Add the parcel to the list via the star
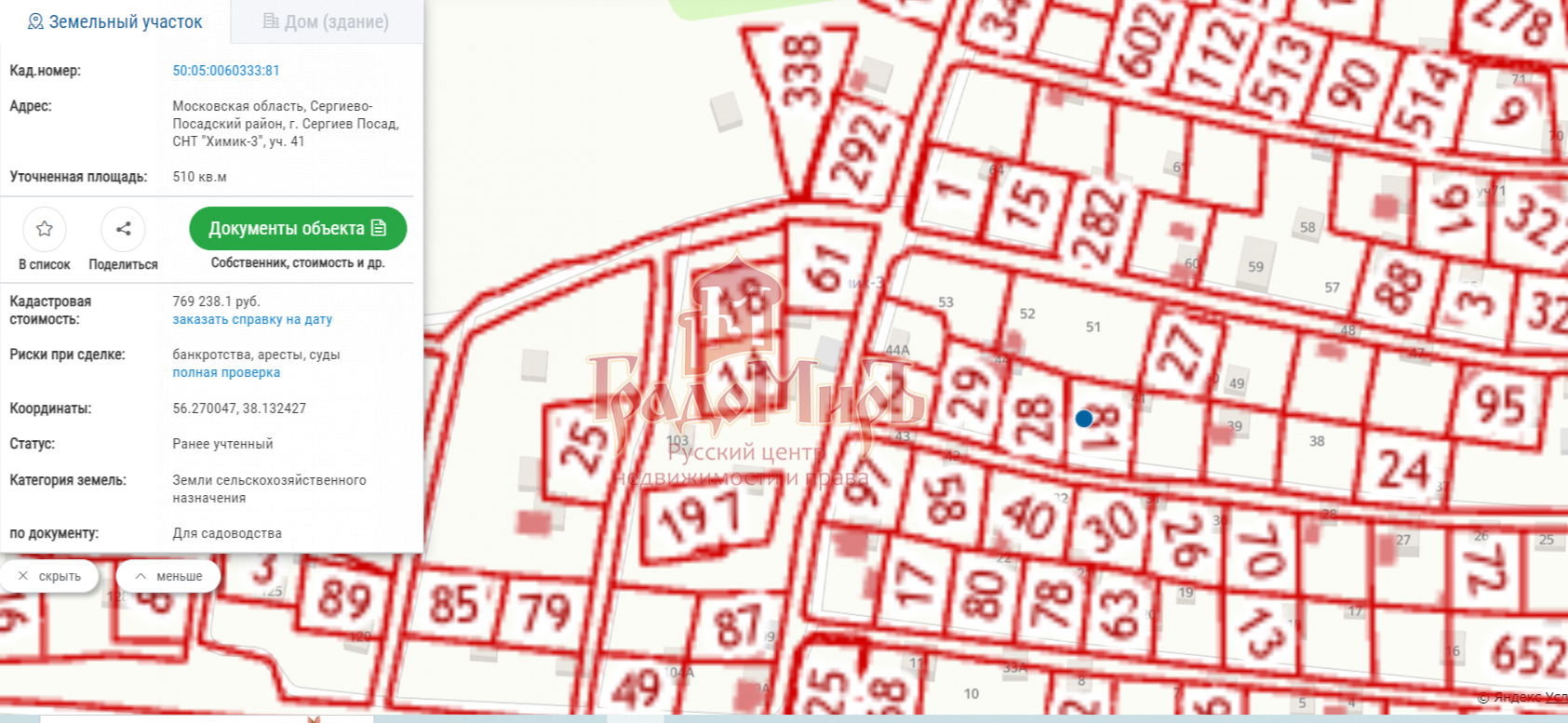This screenshot has width=1568, height=723. [44, 229]
